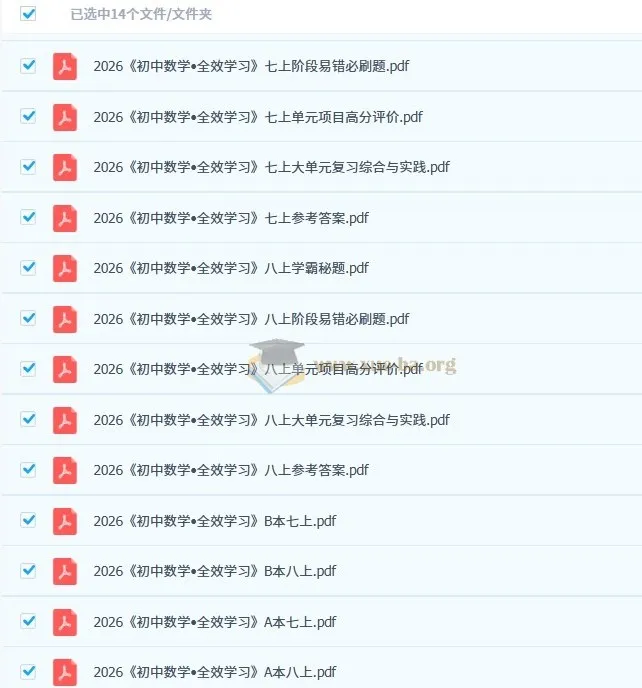Open 八上学霸秘题.pdf file
Viewport: 642px width, 688px height.
point(230,268)
